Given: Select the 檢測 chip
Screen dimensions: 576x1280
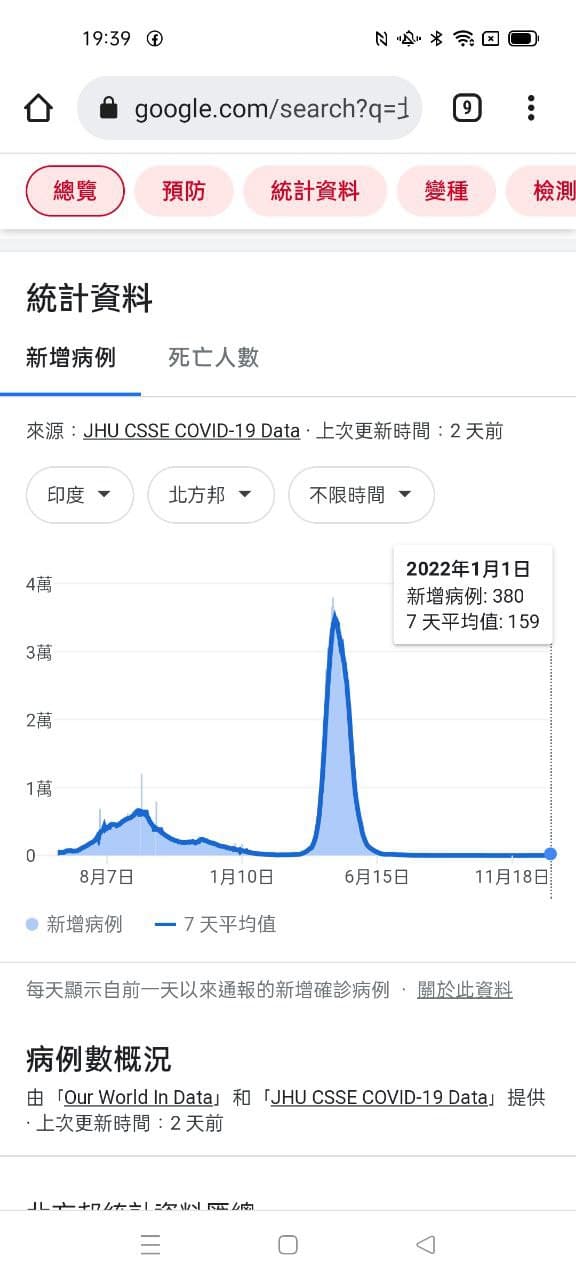Looking at the screenshot, I should (x=542, y=191).
